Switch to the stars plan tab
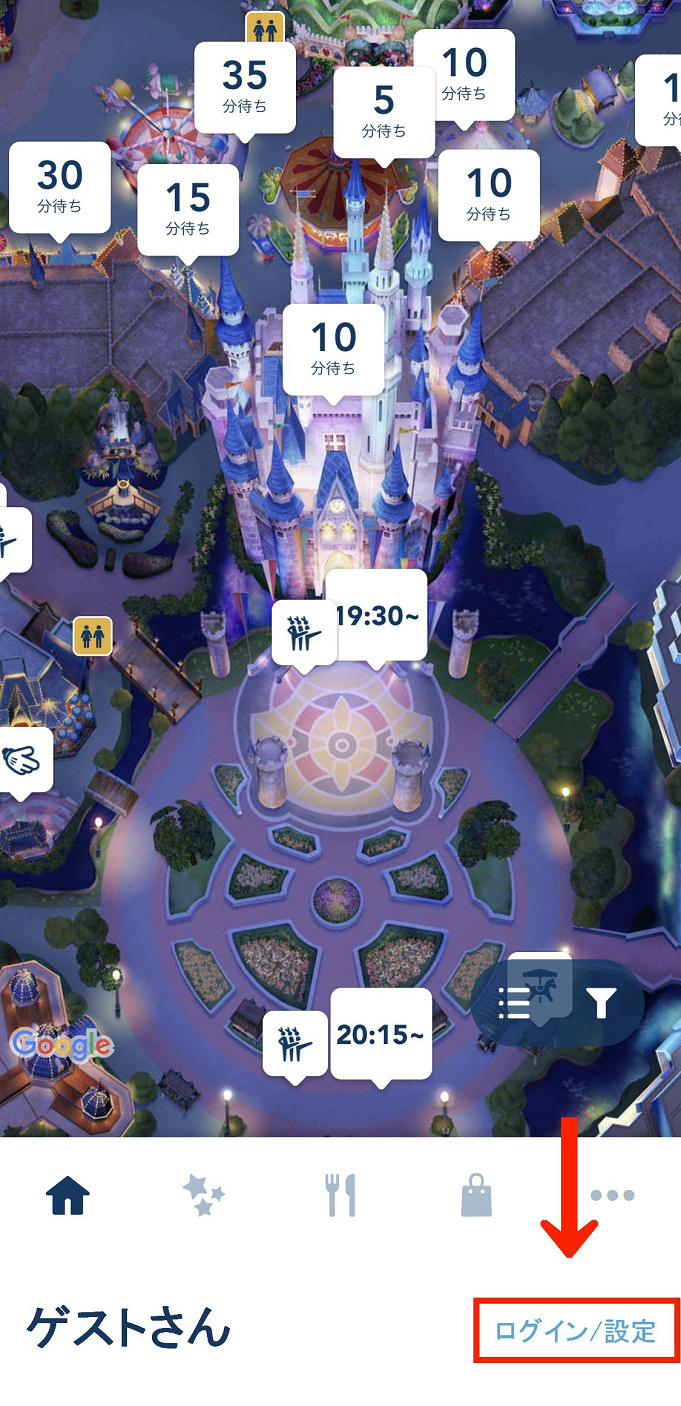This screenshot has width=681, height=1406. coord(204,1195)
